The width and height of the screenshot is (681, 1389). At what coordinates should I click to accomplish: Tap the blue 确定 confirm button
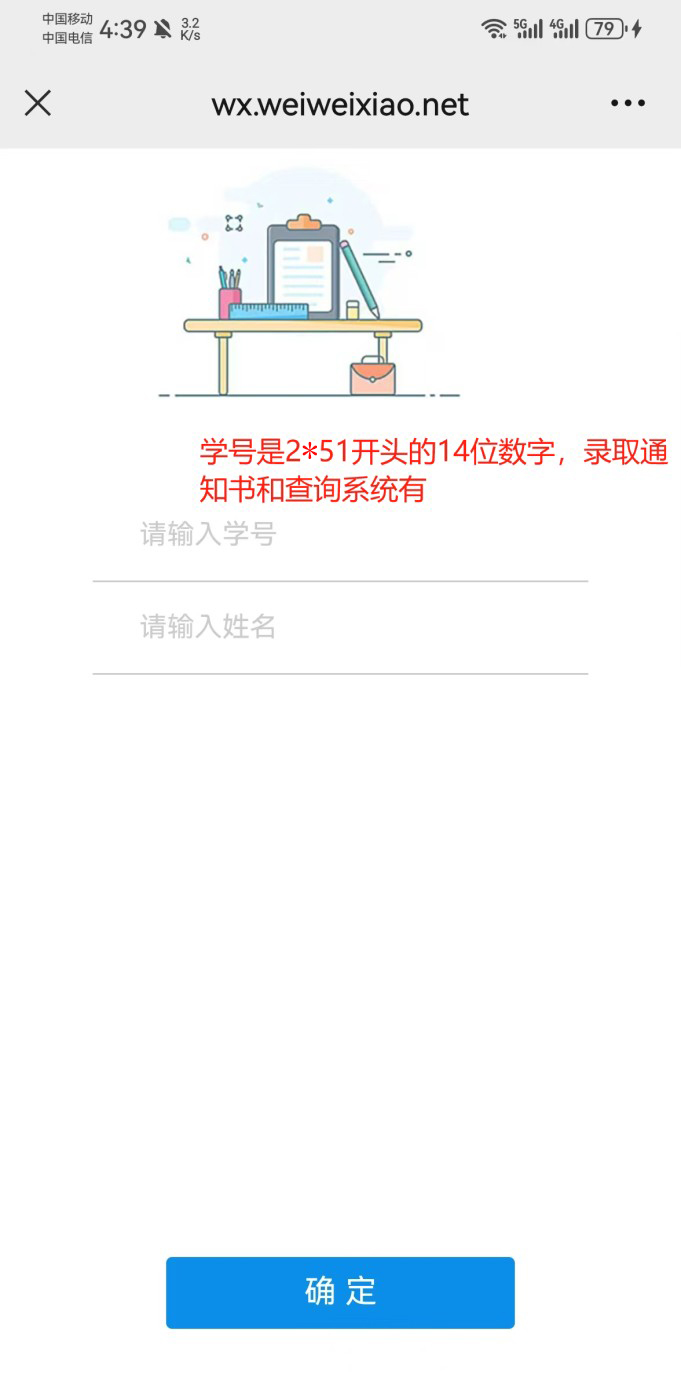click(x=340, y=1292)
